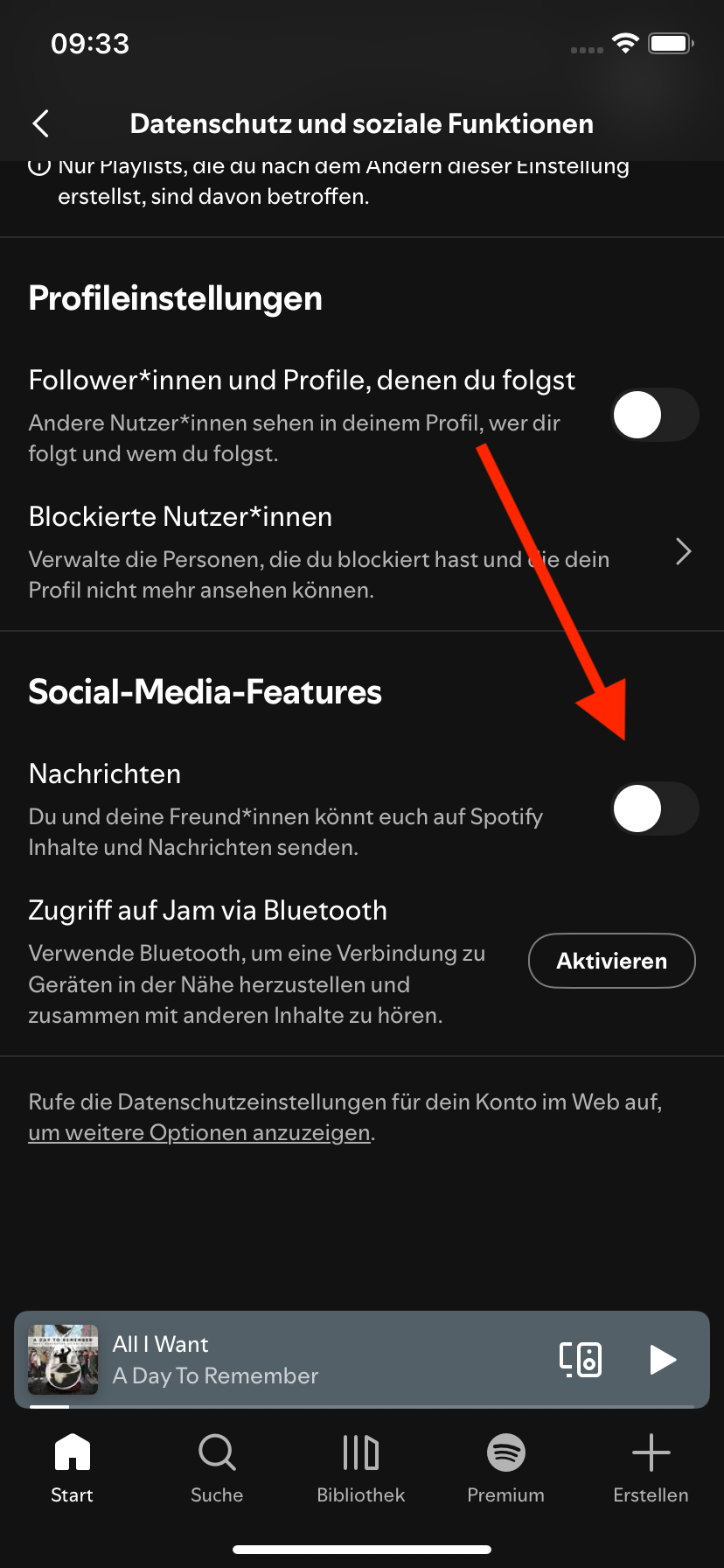Image resolution: width=724 pixels, height=1568 pixels.
Task: Tap Aktivieren for Jam via Bluetooth
Action: coord(611,961)
